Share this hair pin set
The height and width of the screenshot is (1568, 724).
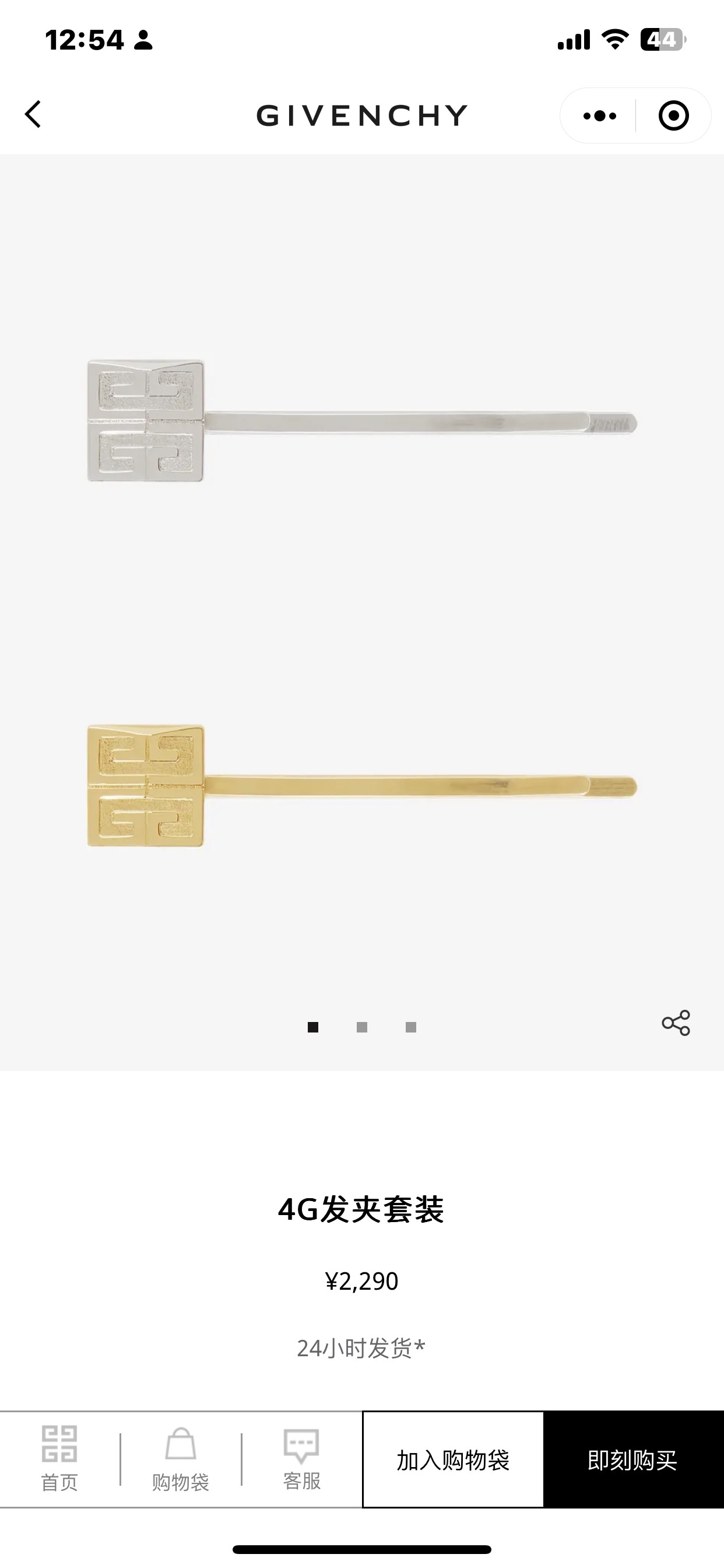[676, 1023]
